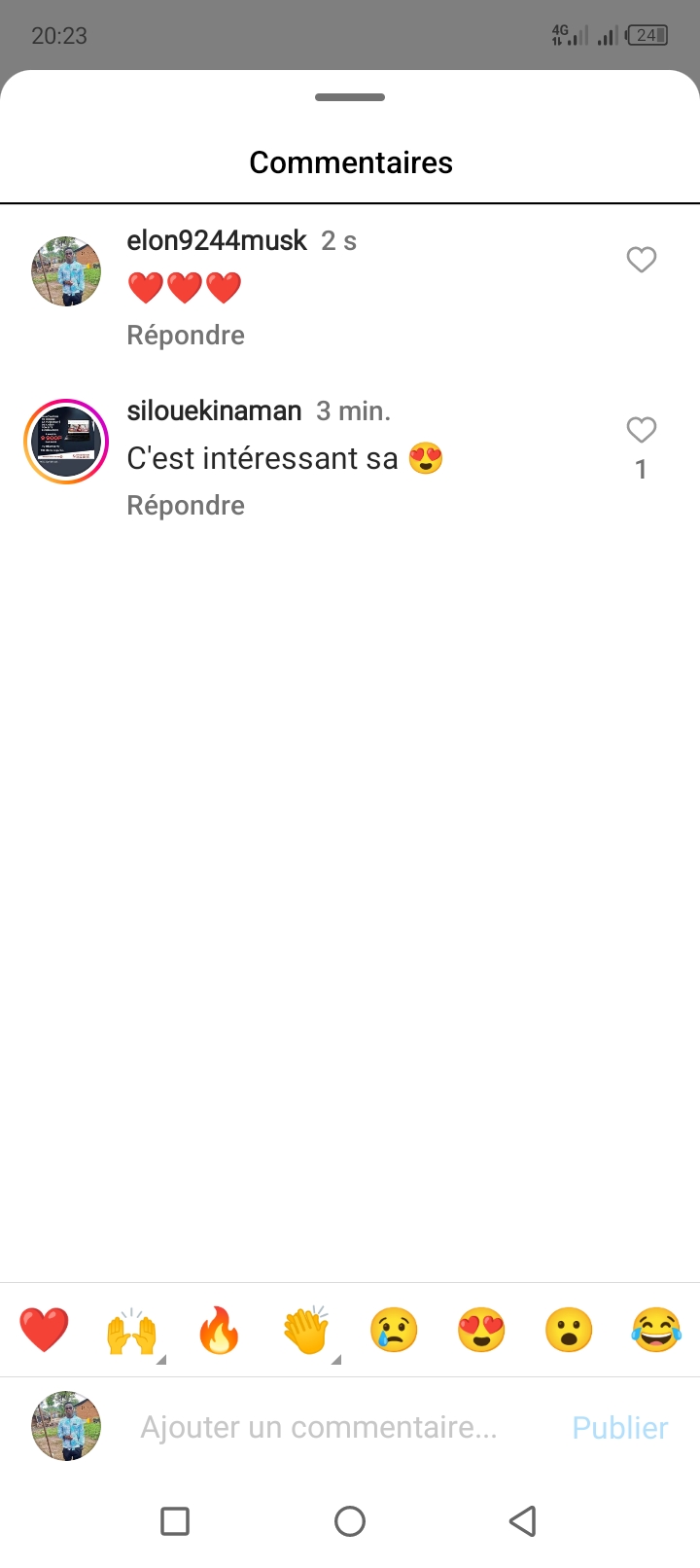
Task: Like the comment by elon9244musk
Action: tap(641, 260)
